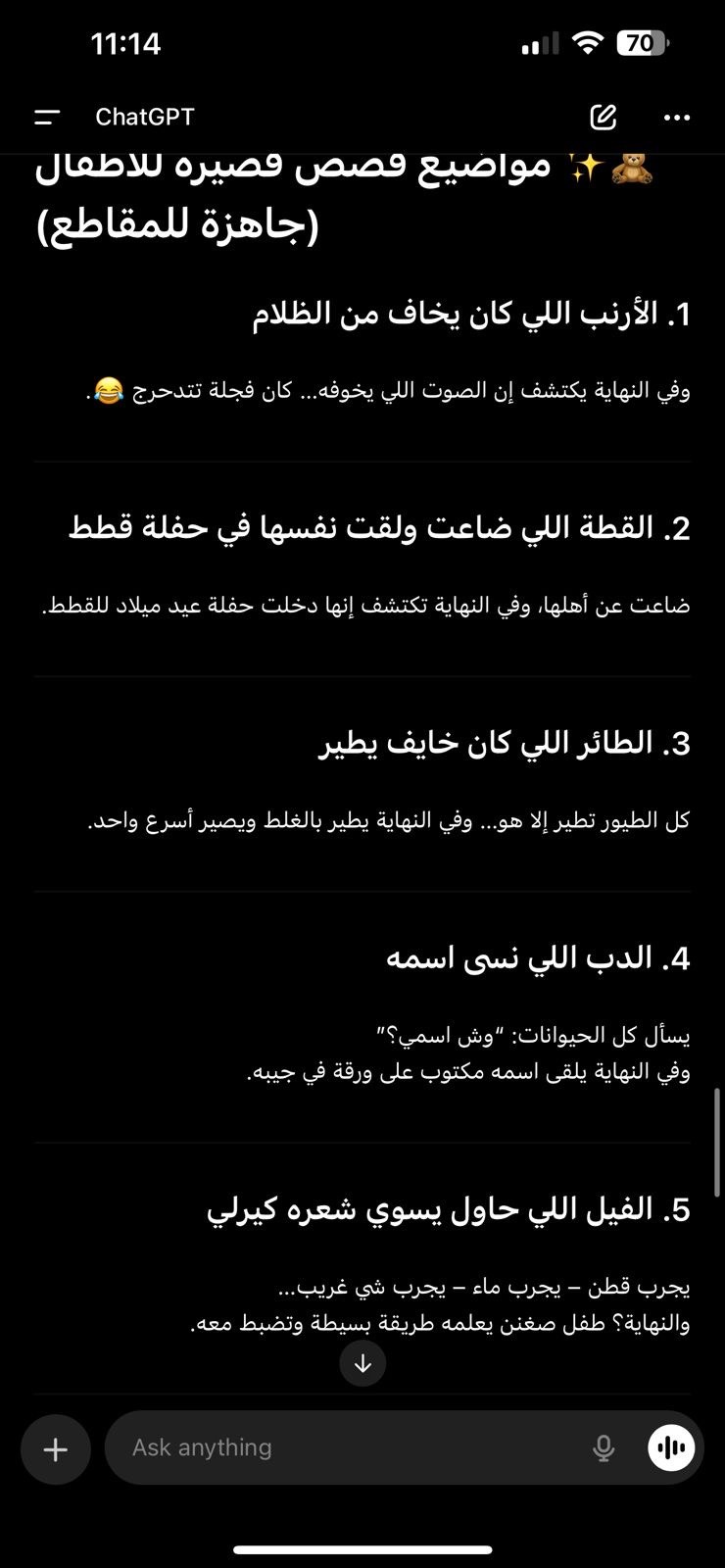
Task: Start a new chat with the compose icon
Action: point(604,118)
